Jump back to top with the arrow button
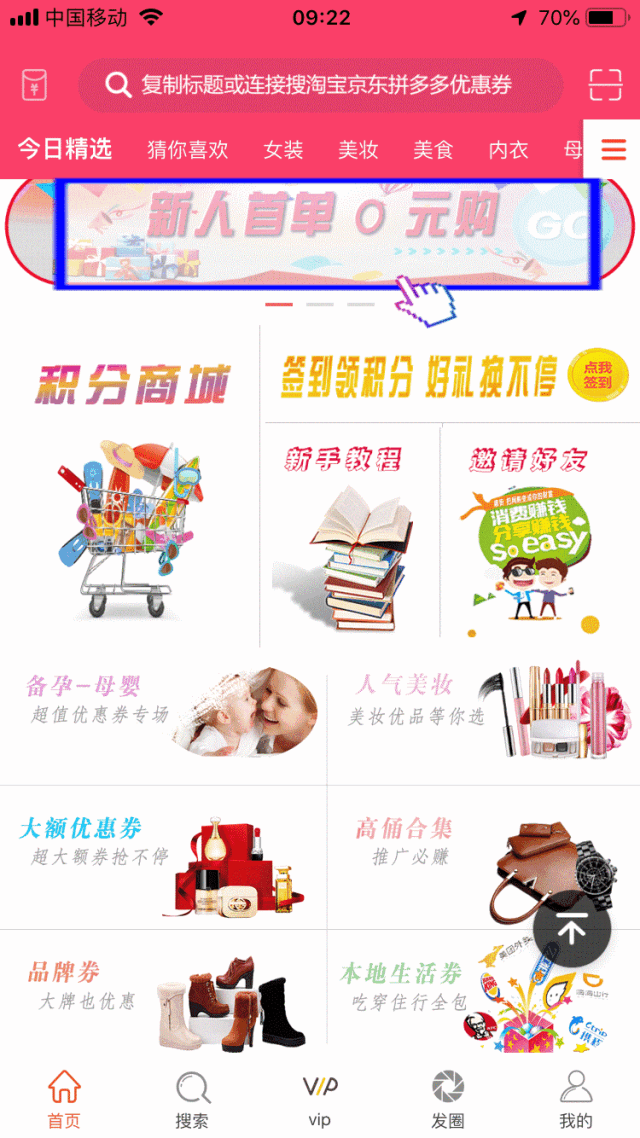This screenshot has height=1138, width=640. click(x=571, y=929)
